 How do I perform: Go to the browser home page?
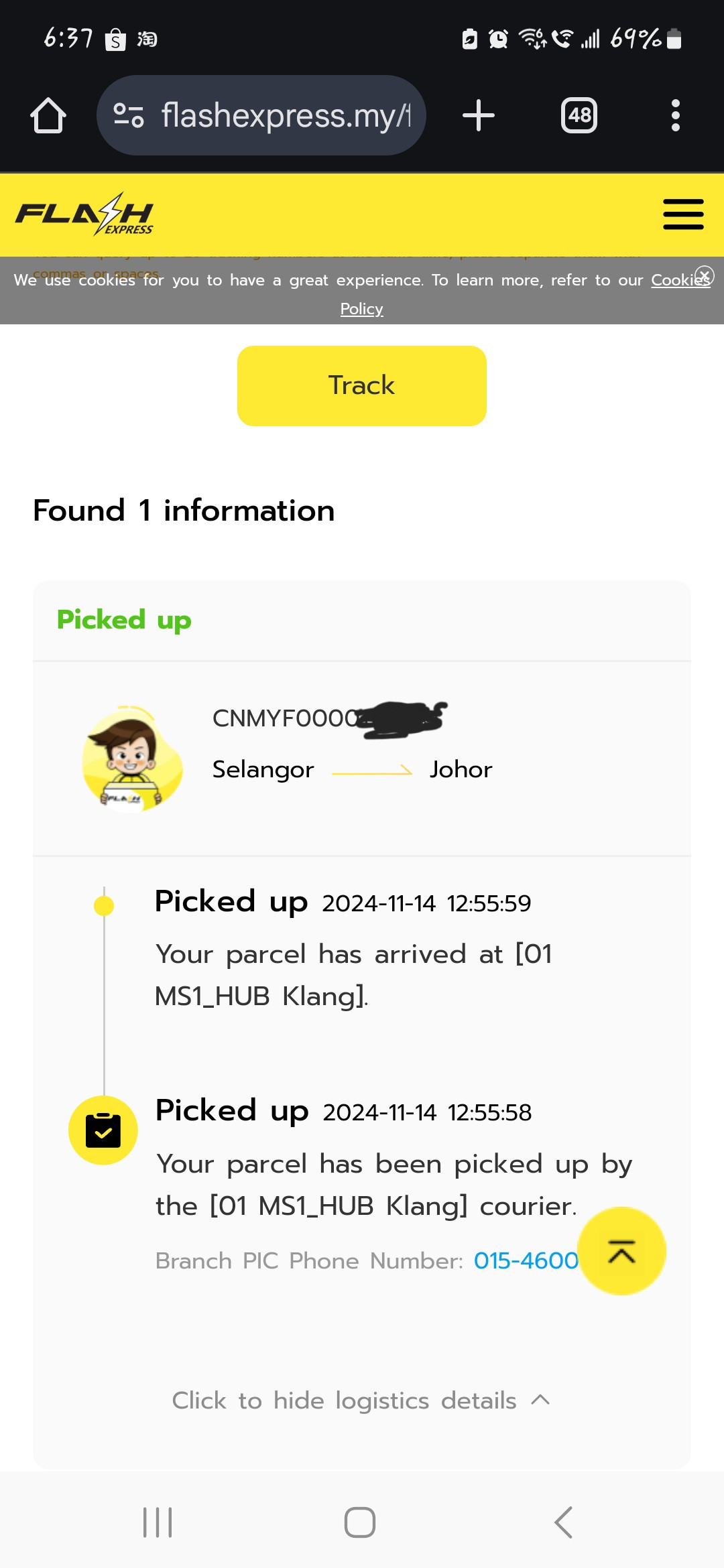tap(48, 115)
